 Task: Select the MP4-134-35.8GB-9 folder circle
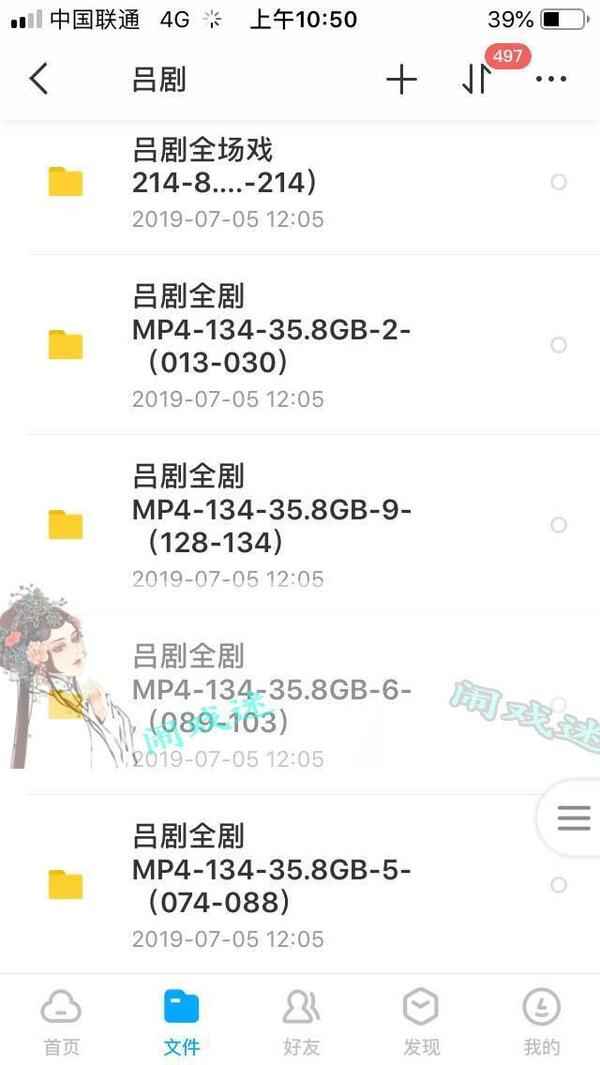559,525
